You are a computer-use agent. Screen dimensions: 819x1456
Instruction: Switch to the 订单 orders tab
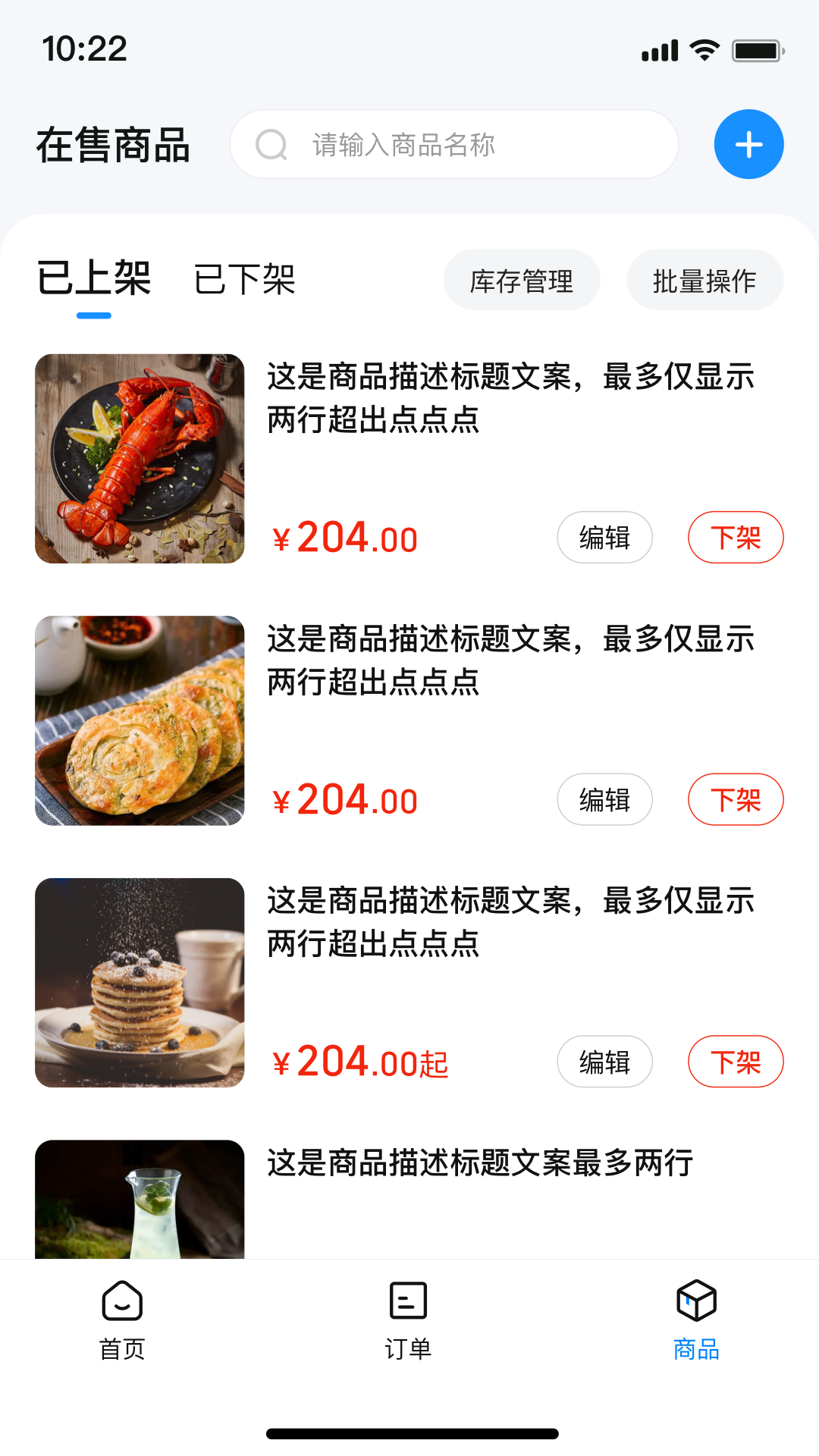click(x=408, y=1319)
